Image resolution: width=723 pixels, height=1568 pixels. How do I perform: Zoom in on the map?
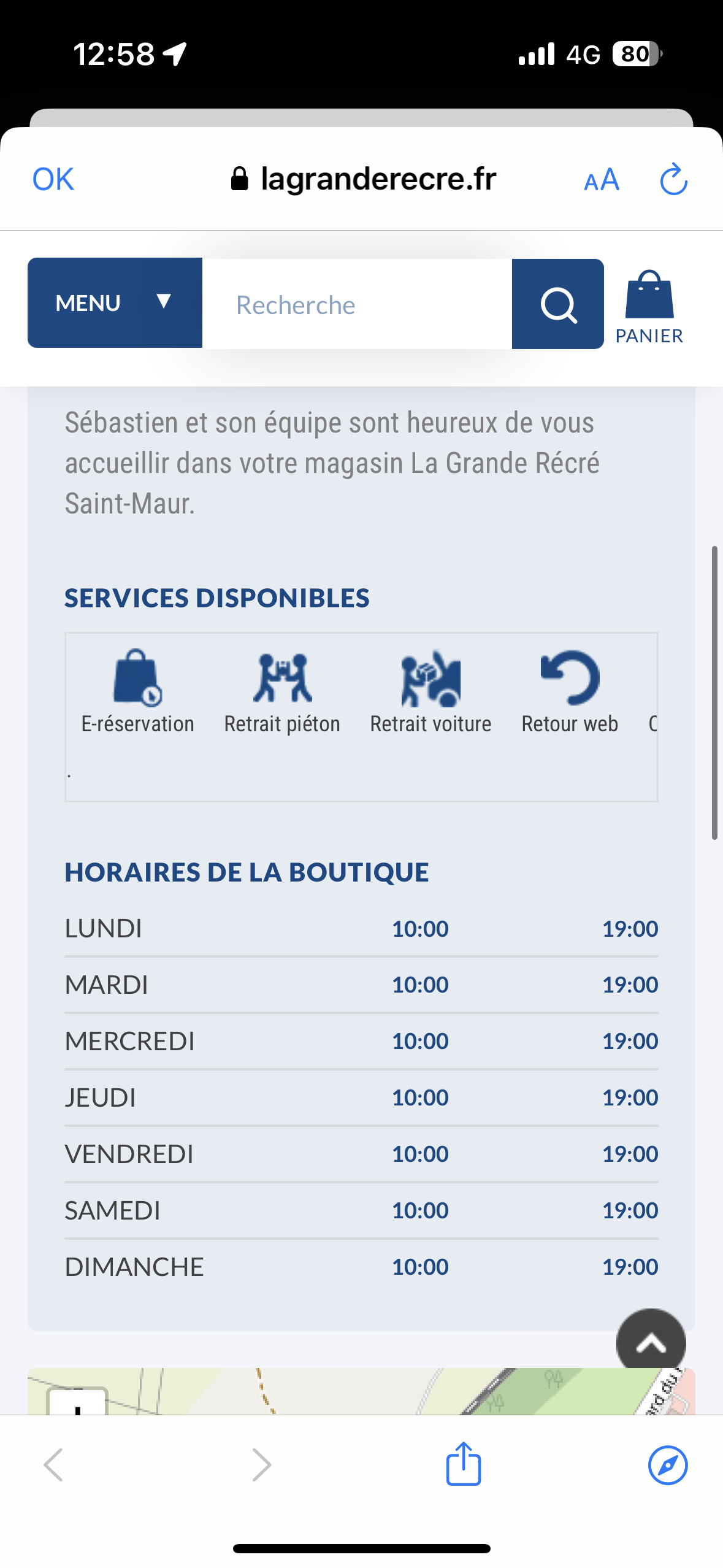78,1406
